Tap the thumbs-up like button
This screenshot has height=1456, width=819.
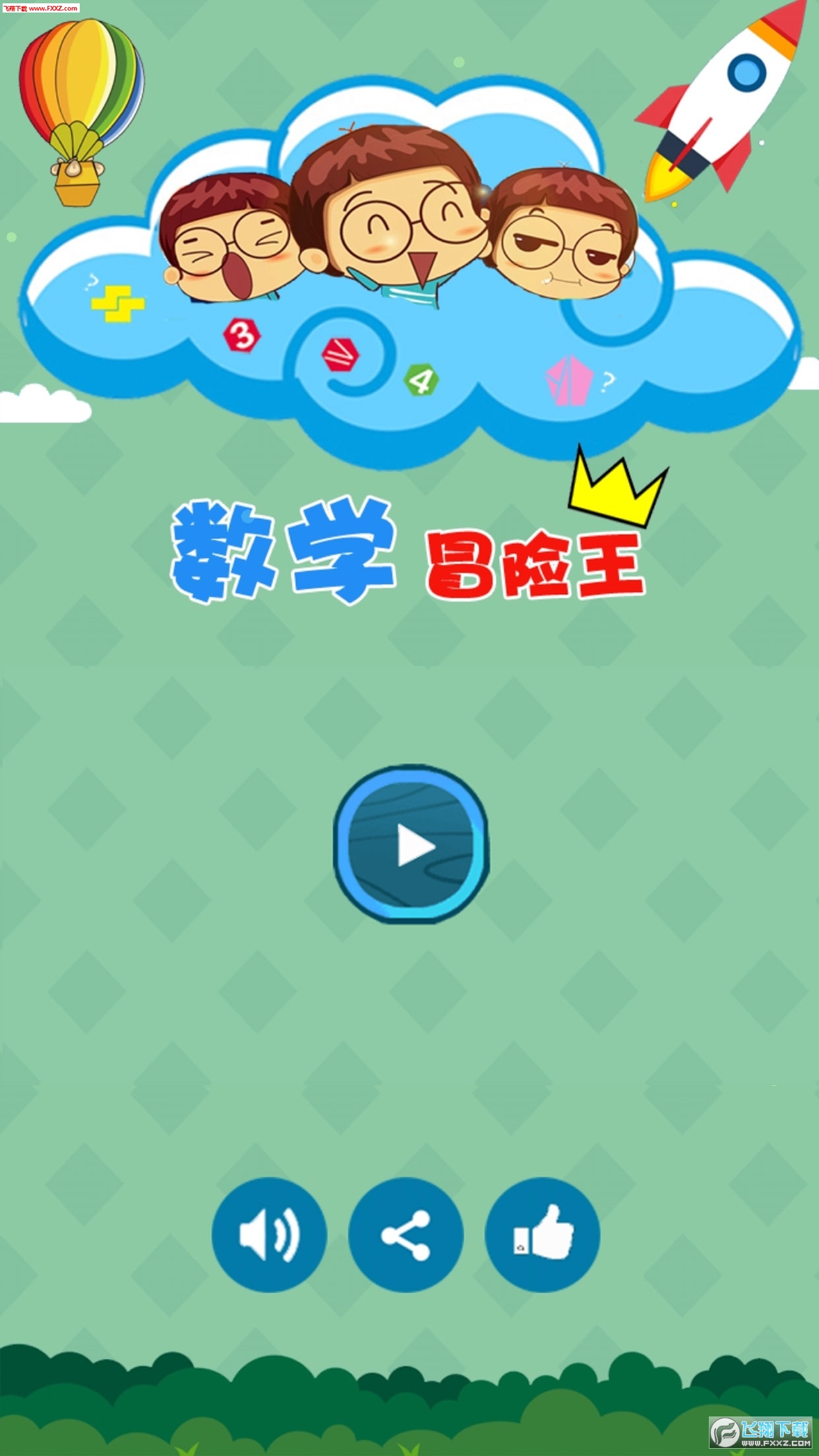pos(542,1234)
